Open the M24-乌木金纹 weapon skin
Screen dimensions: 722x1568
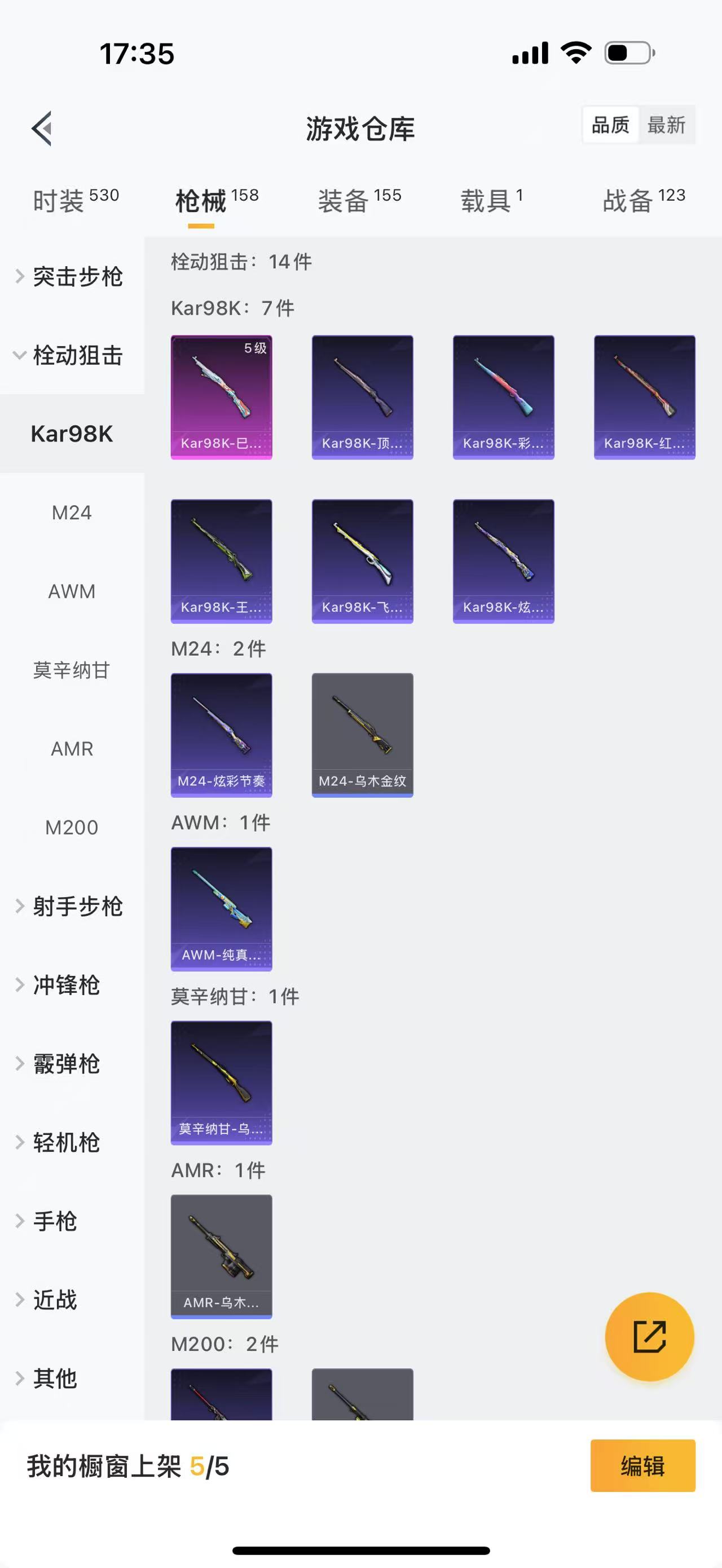point(363,734)
